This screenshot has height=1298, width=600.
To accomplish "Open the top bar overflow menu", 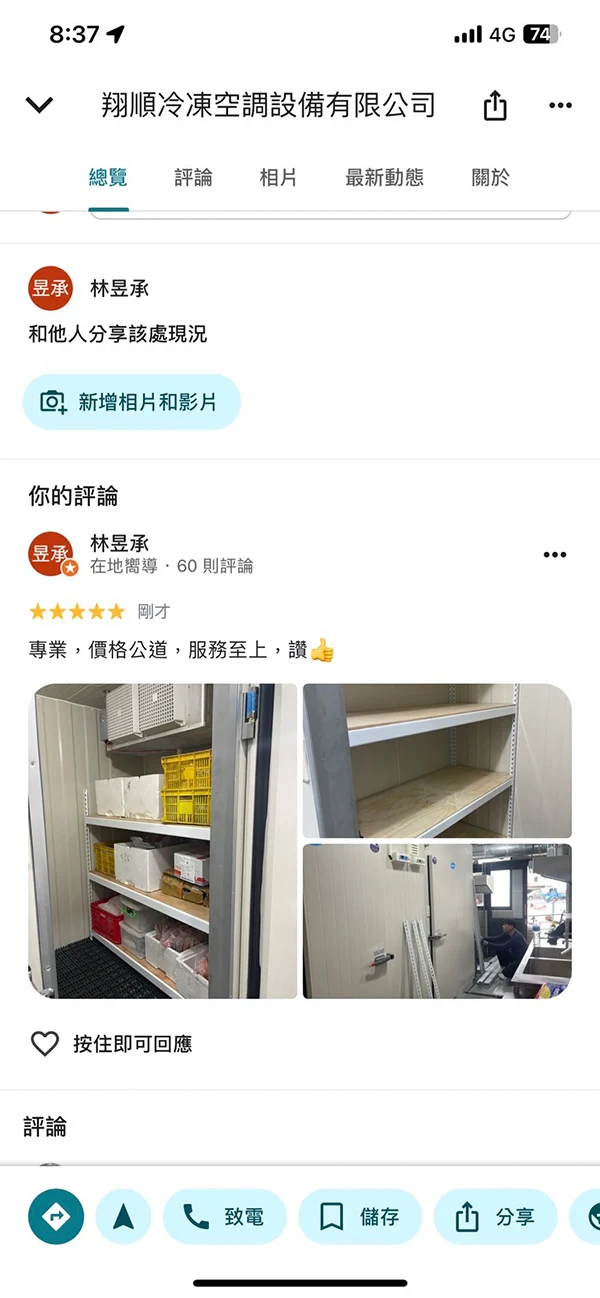I will click(560, 105).
